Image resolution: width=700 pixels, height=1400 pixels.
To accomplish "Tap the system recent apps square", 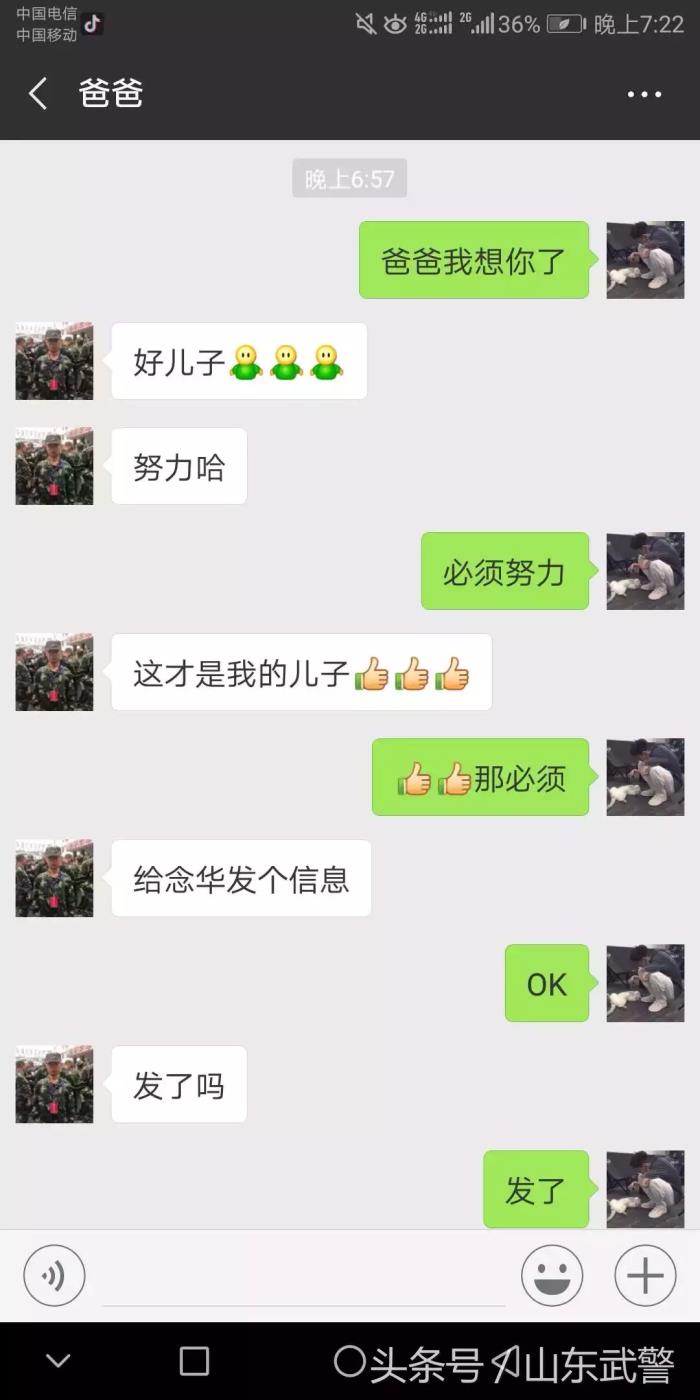I will point(194,1361).
